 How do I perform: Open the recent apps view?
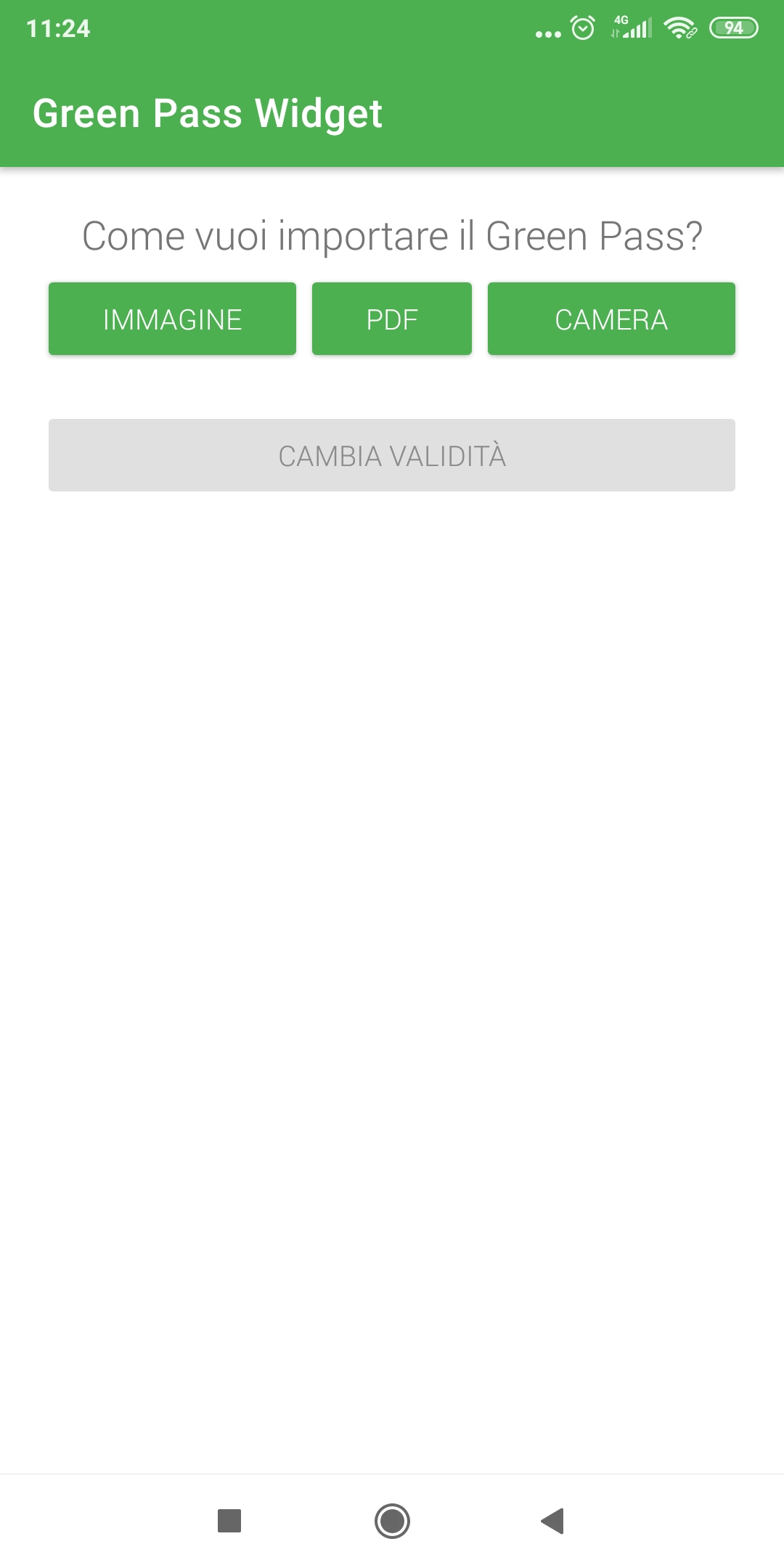tap(229, 1521)
